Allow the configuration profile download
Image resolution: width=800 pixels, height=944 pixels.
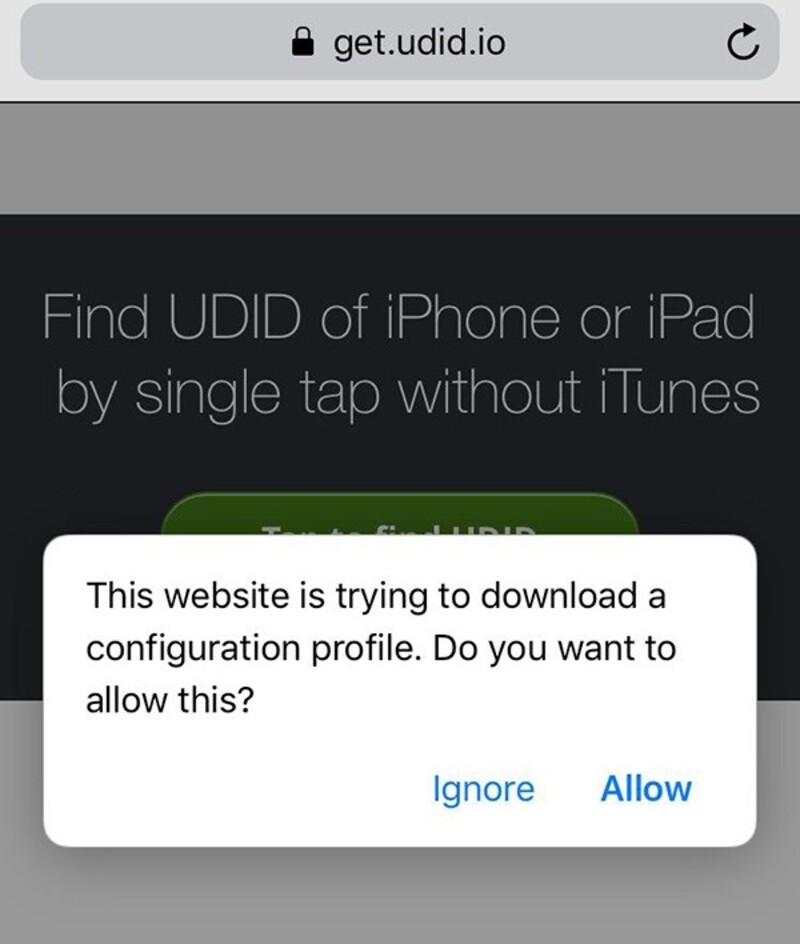pos(645,789)
